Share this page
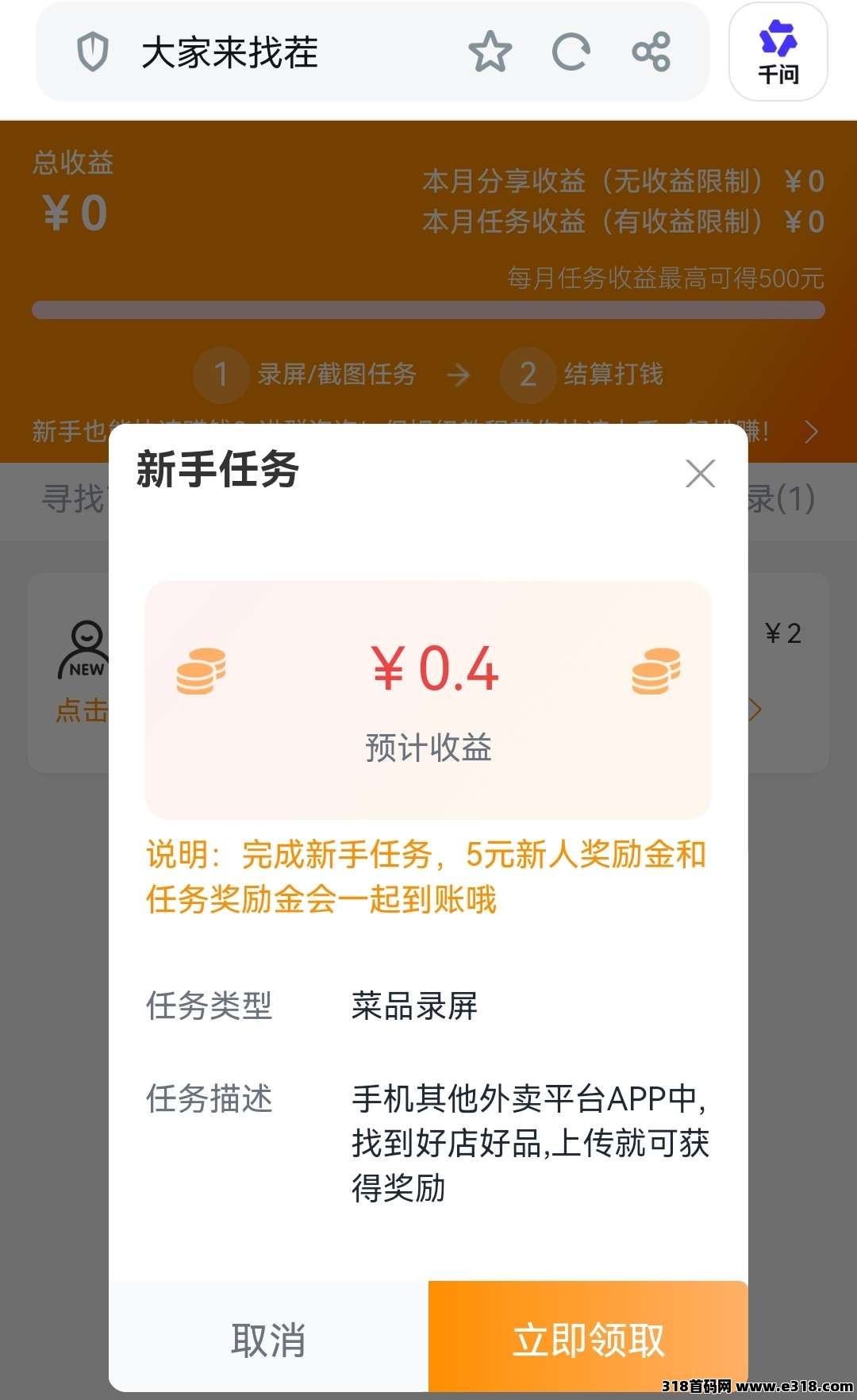Screen dimensions: 857x1400 pyautogui.click(x=651, y=52)
